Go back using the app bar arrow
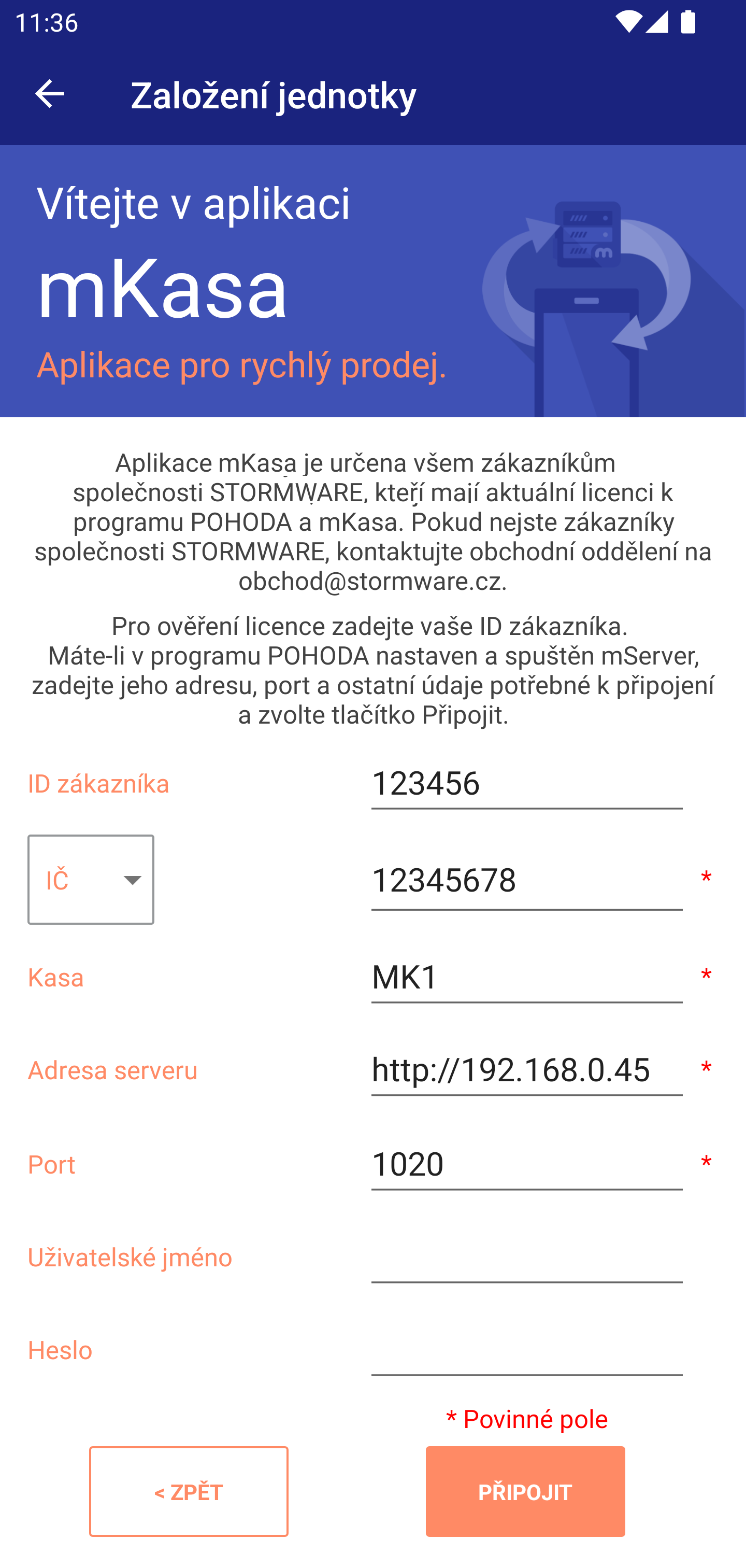746x1568 pixels. (x=50, y=94)
